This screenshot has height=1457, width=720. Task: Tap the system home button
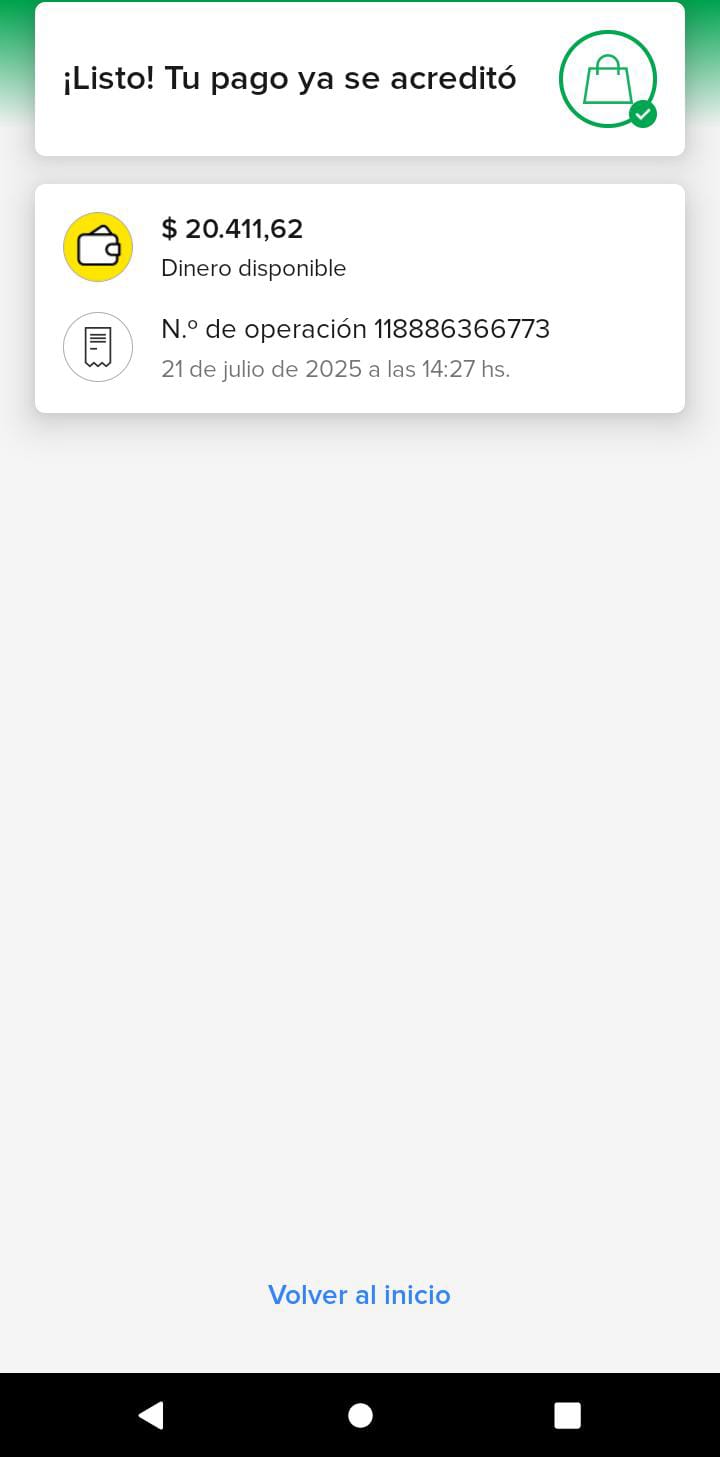point(360,1415)
